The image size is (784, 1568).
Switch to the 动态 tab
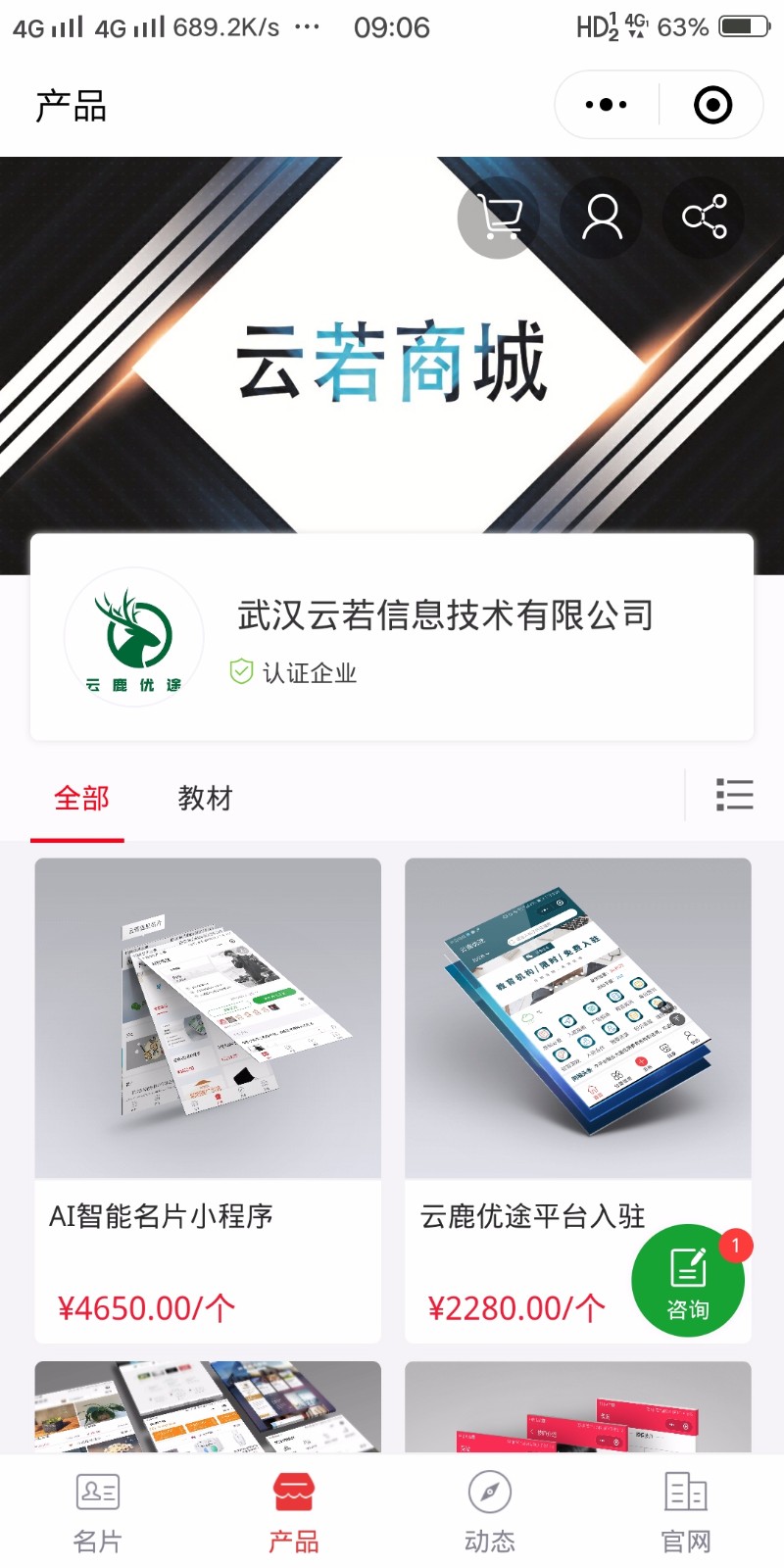click(x=490, y=1512)
